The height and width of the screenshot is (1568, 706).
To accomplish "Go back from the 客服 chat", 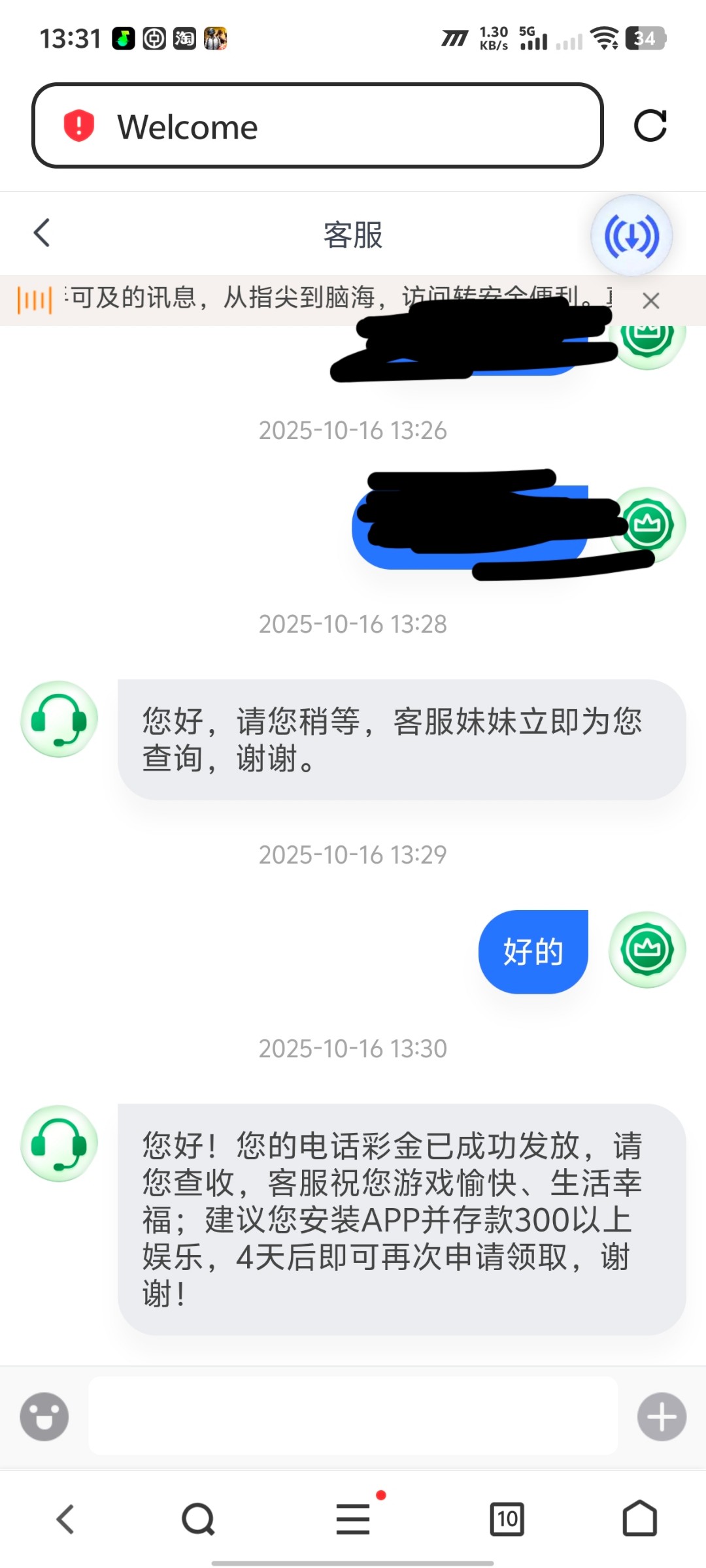I will point(42,233).
